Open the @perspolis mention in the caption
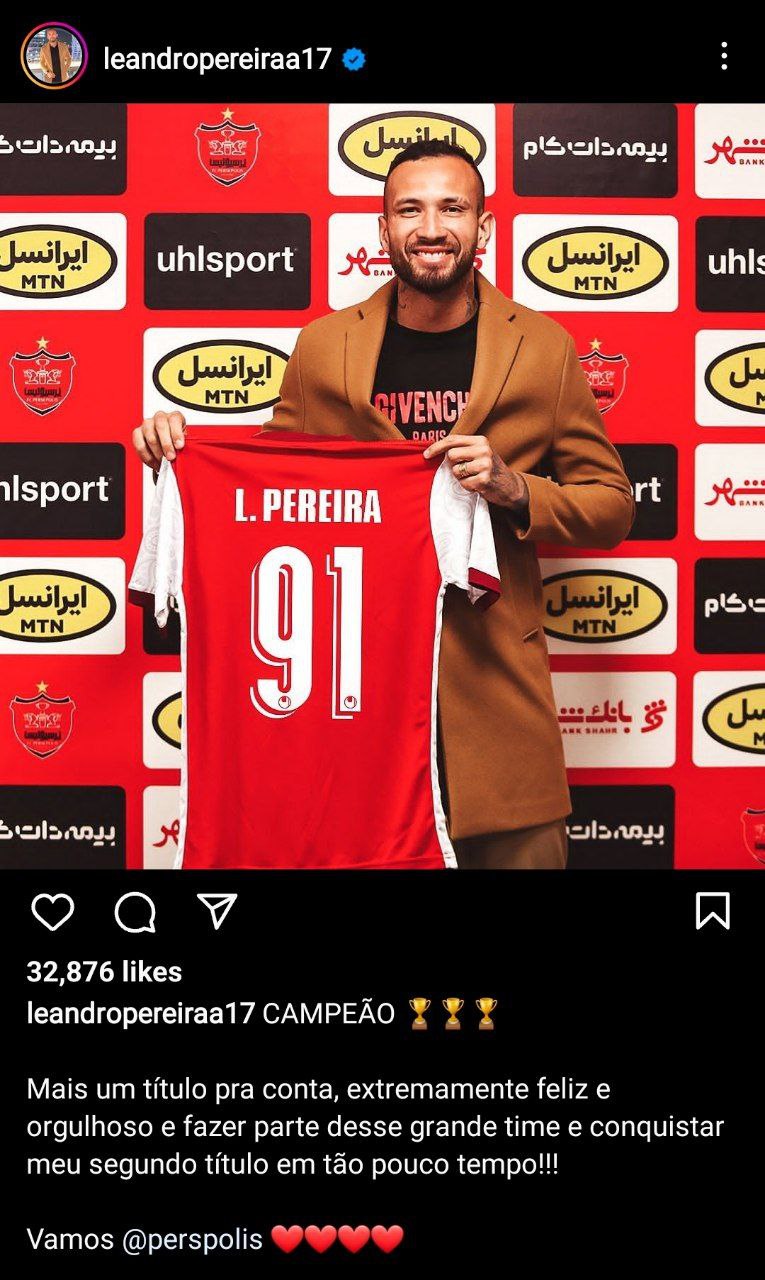Image resolution: width=765 pixels, height=1280 pixels. tap(192, 1239)
